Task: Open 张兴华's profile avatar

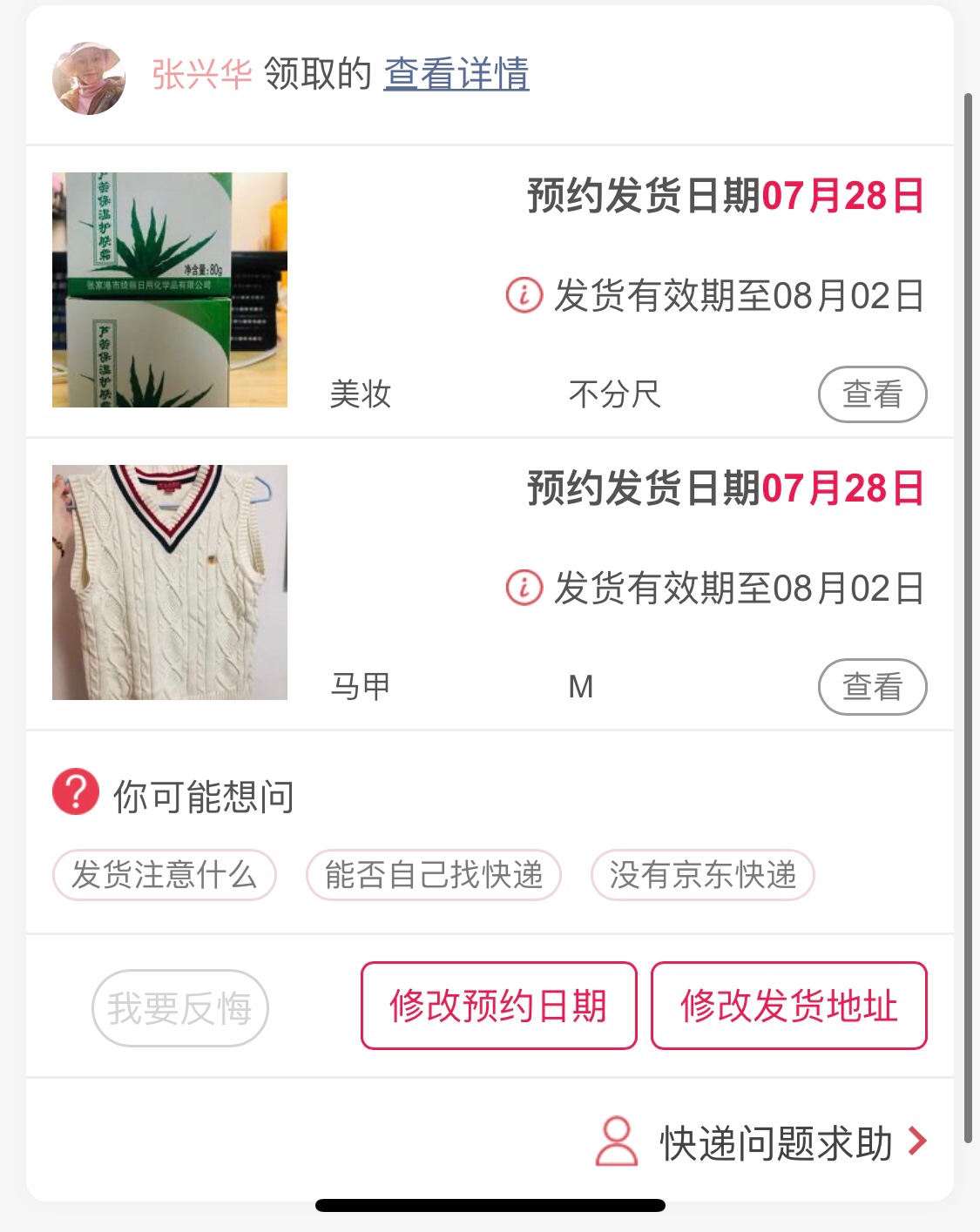Action: coord(89,77)
